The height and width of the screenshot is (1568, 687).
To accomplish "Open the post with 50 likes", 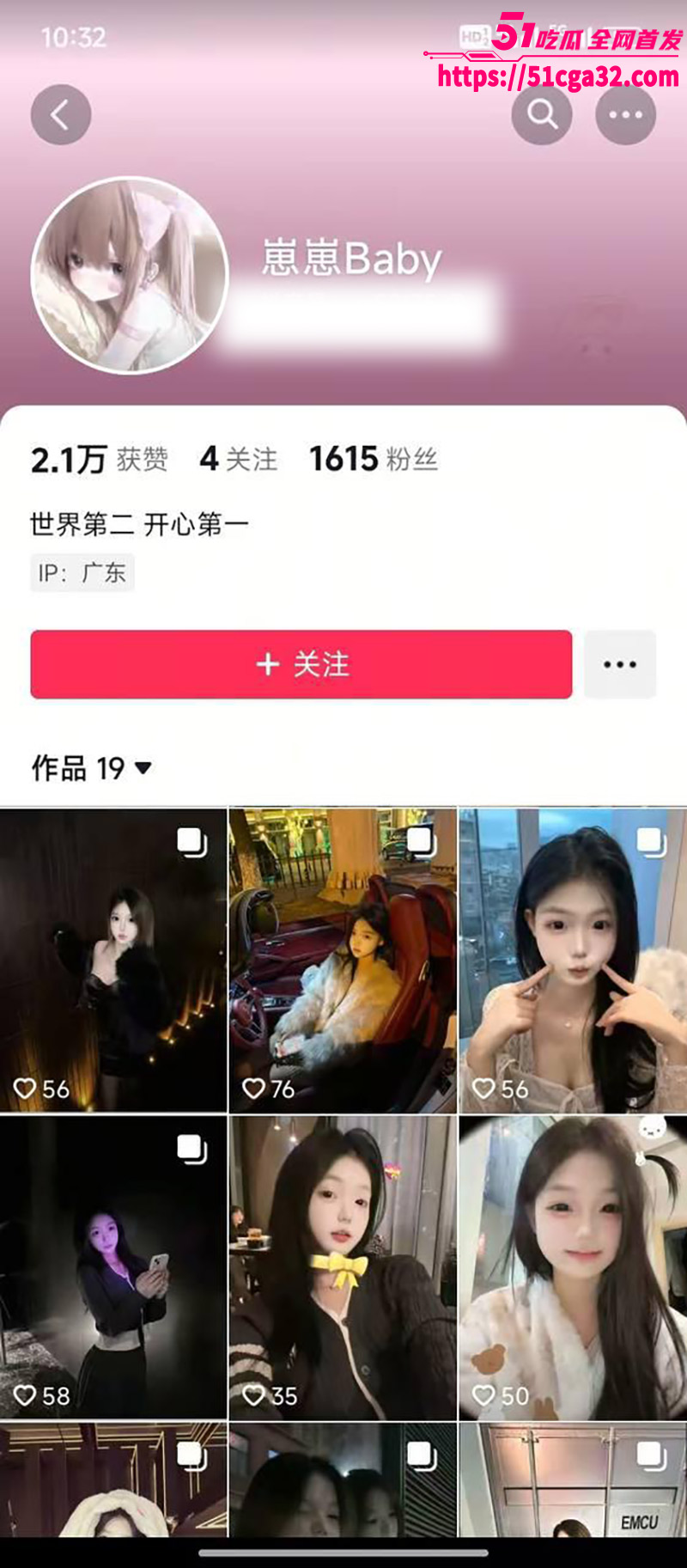I will coord(573,1267).
